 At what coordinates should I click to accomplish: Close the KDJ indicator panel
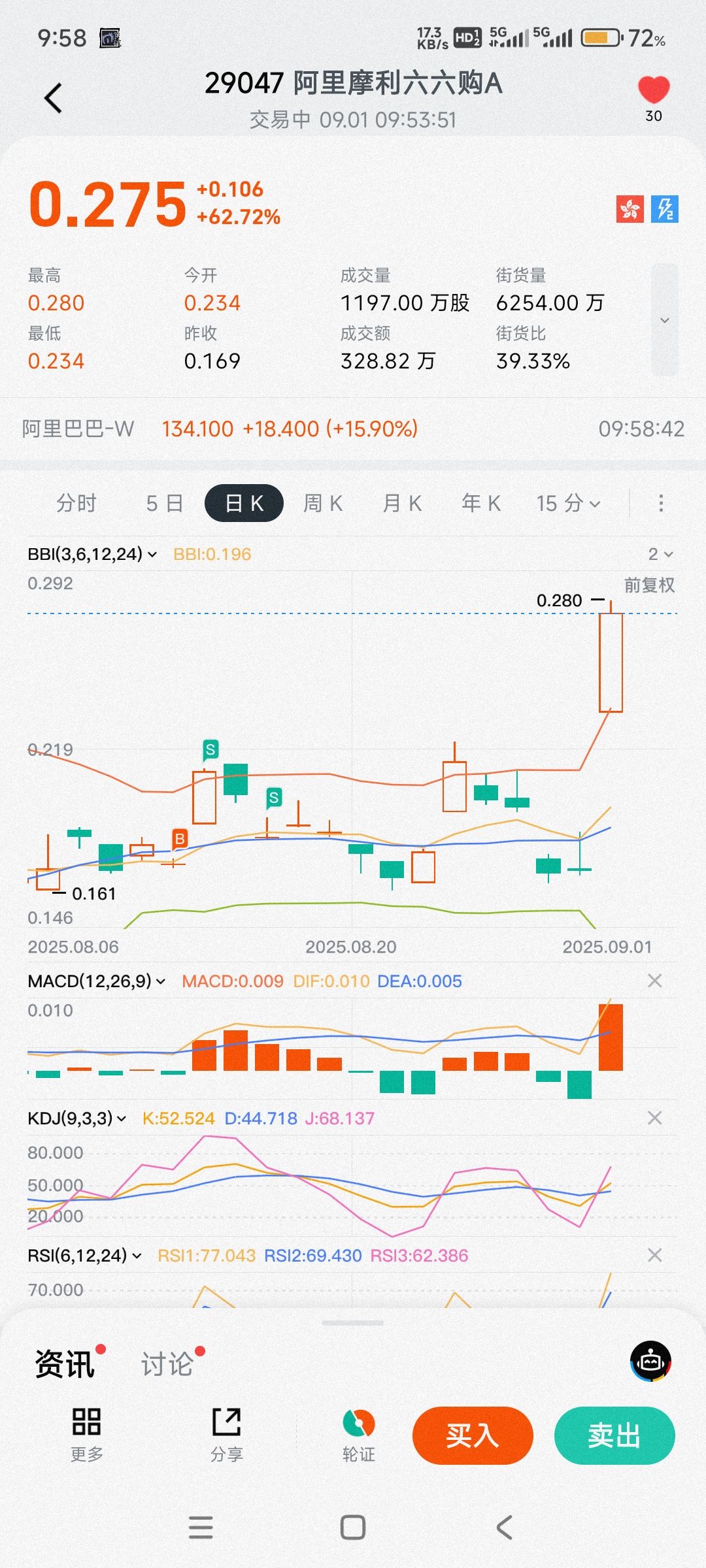pos(654,1118)
